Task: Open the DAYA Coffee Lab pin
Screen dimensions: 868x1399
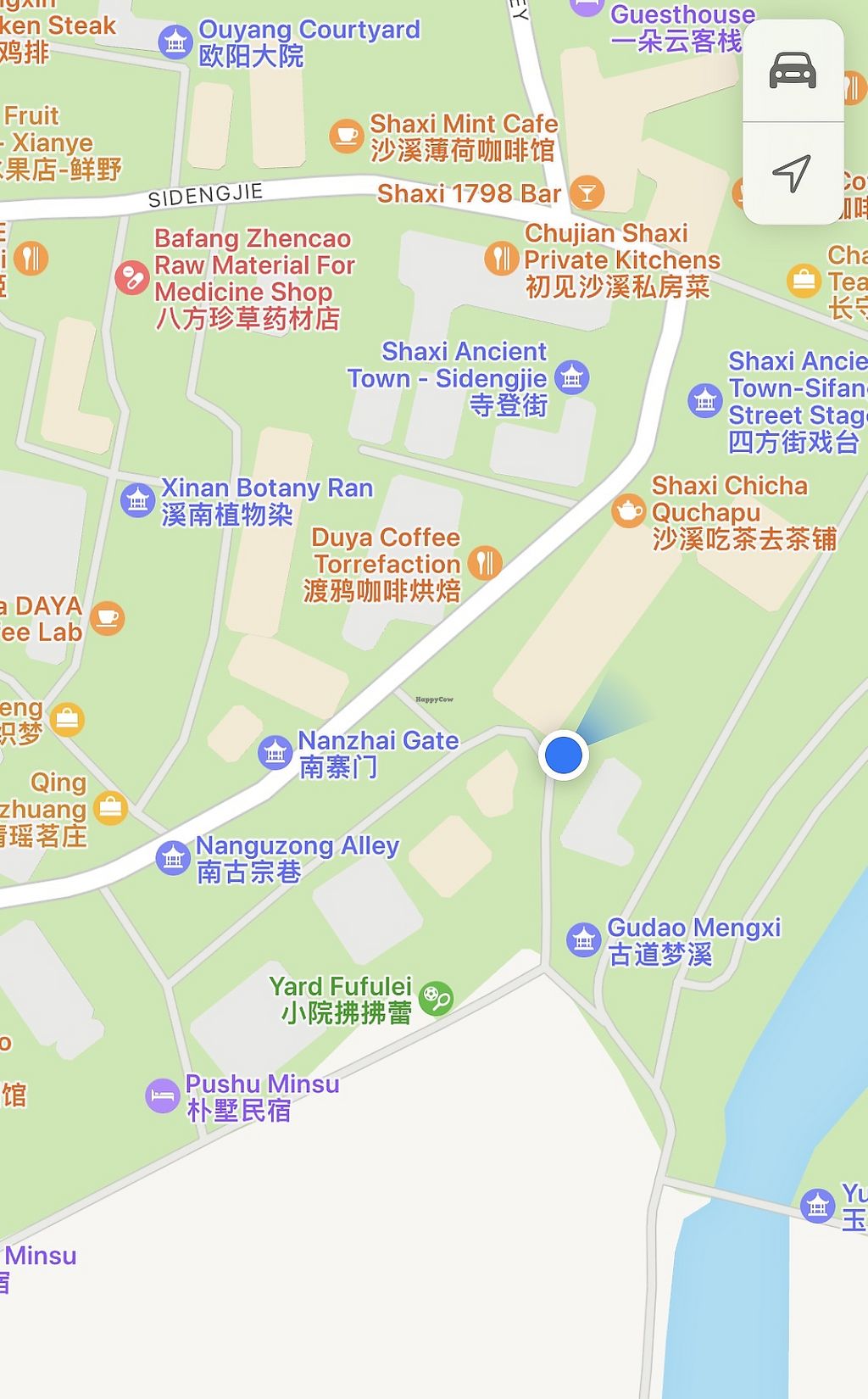Action: [107, 618]
